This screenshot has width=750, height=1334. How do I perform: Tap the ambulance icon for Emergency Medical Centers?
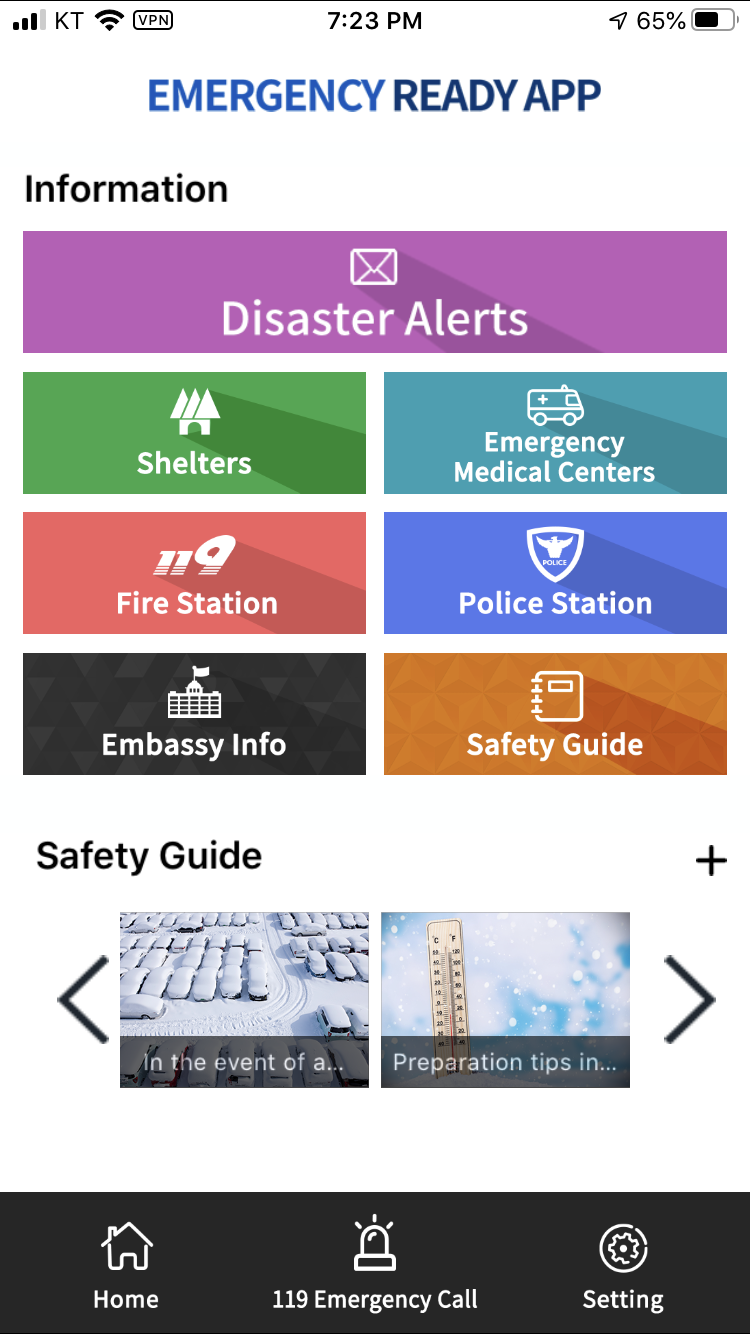[x=555, y=405]
